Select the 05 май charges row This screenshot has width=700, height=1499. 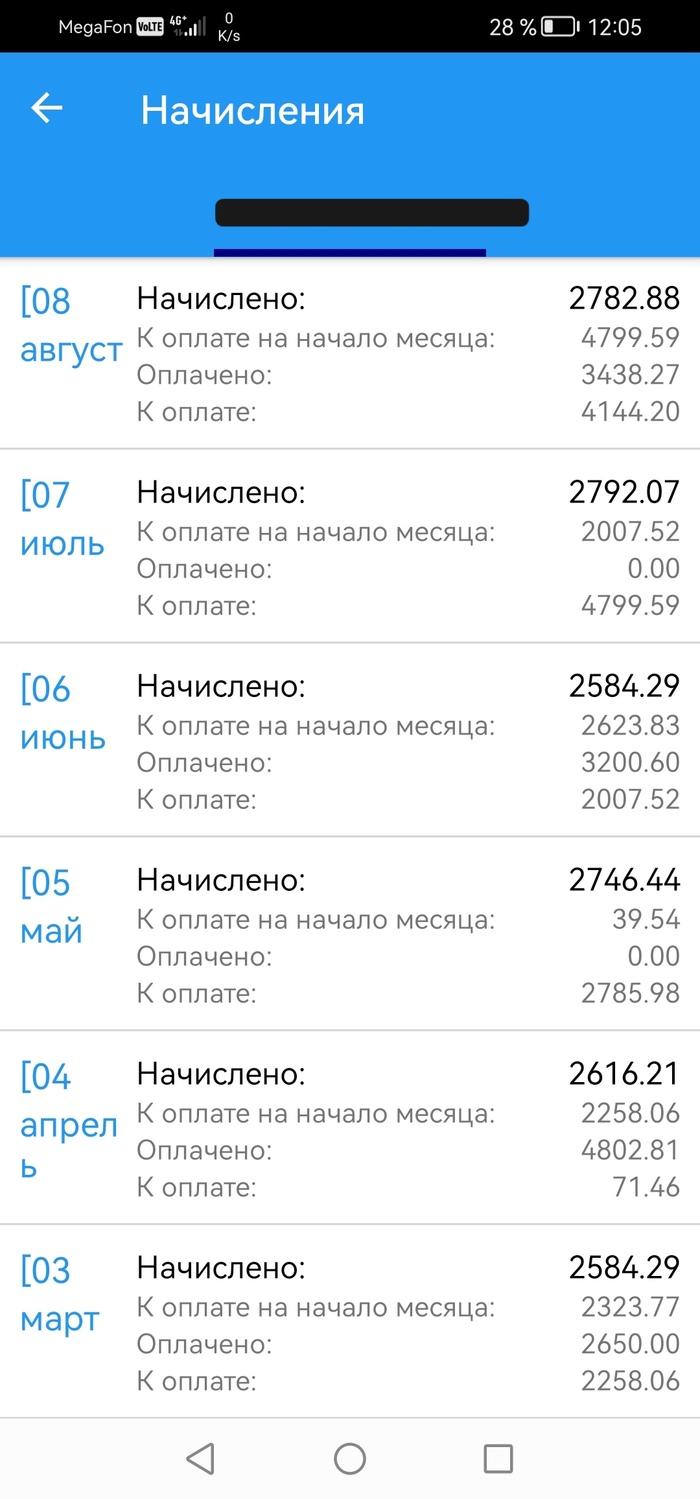[x=350, y=935]
